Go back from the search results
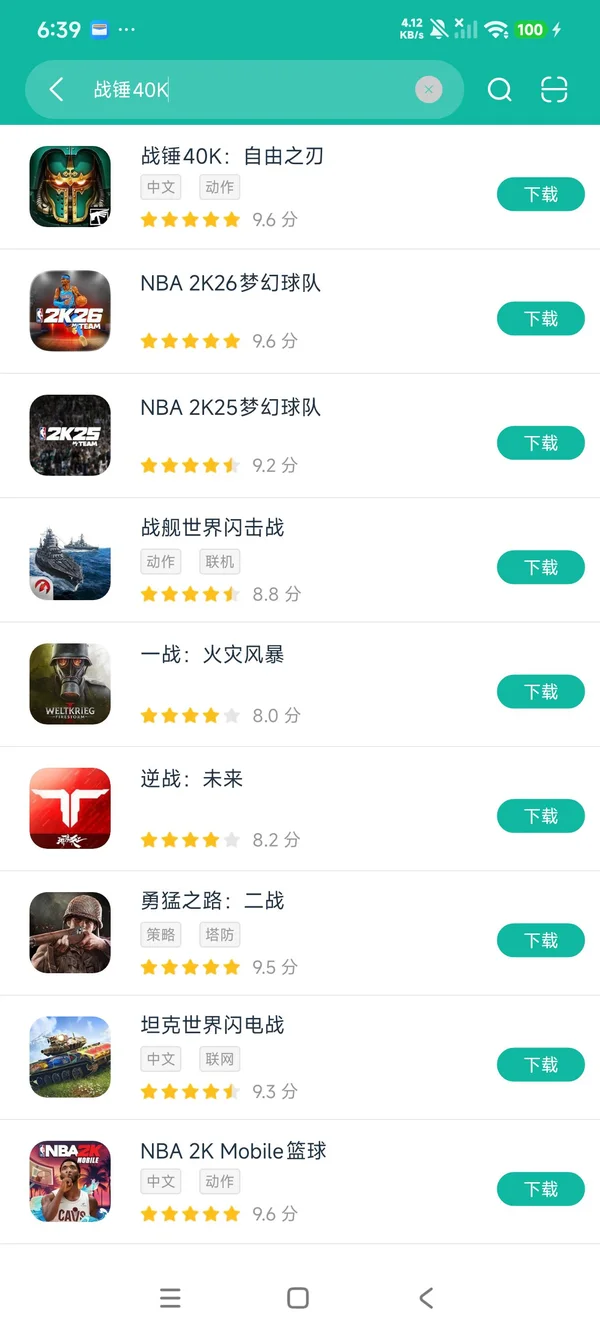 pos(57,90)
